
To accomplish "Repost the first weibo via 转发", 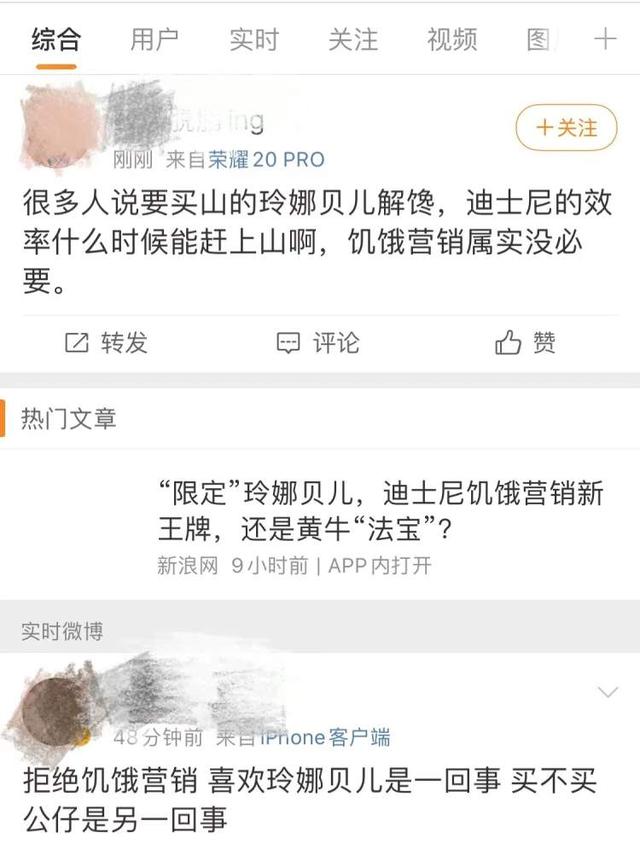I will (106, 343).
